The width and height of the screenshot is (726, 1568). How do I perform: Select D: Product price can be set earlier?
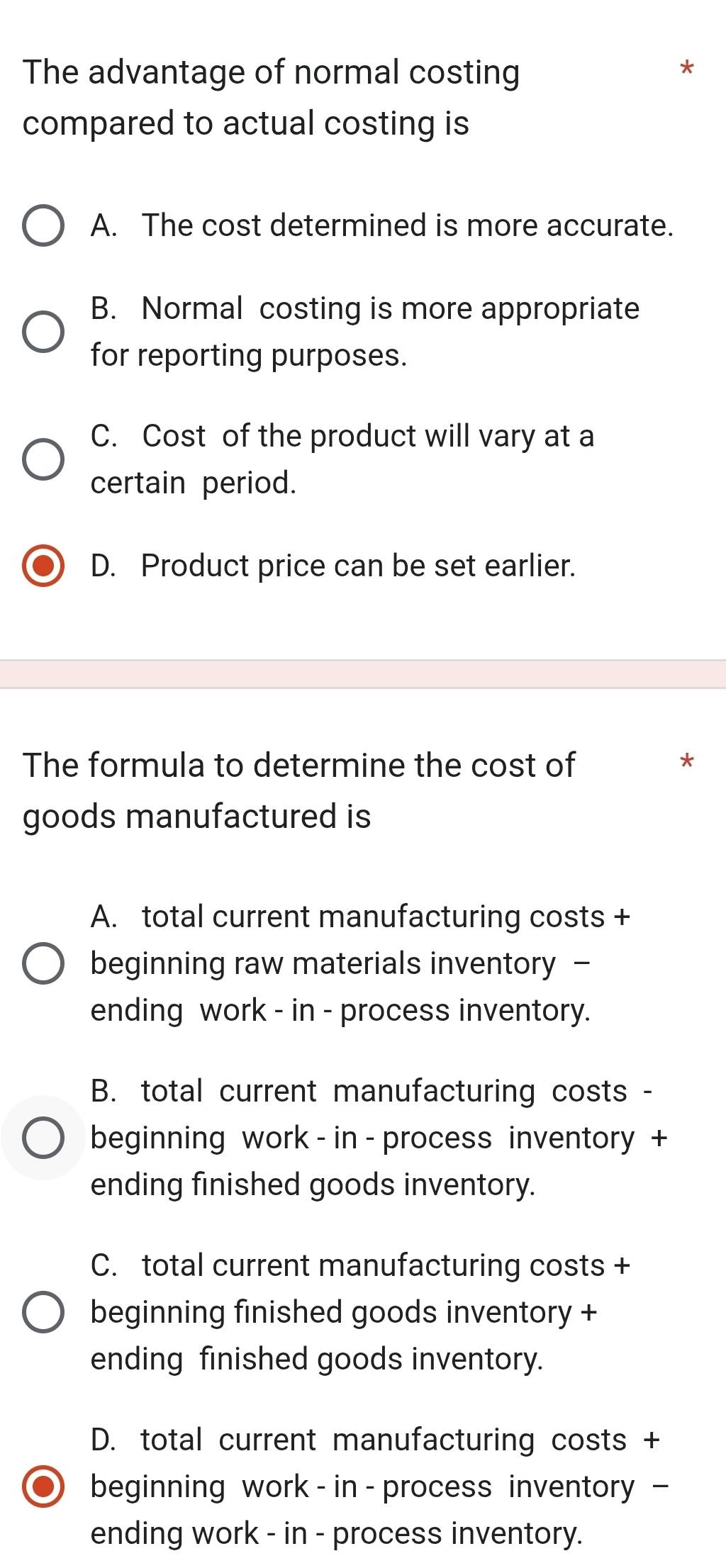pos(43,566)
